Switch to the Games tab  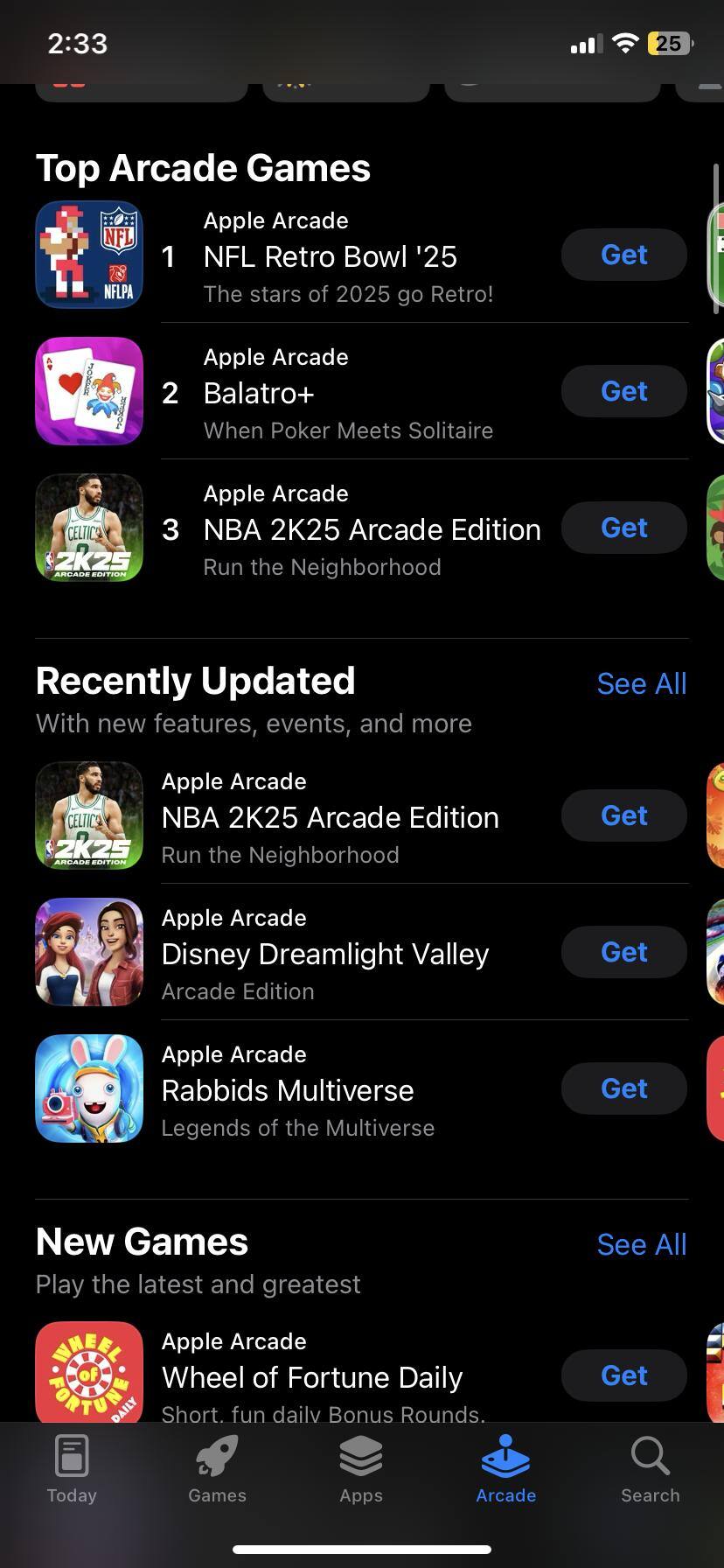[x=217, y=1470]
